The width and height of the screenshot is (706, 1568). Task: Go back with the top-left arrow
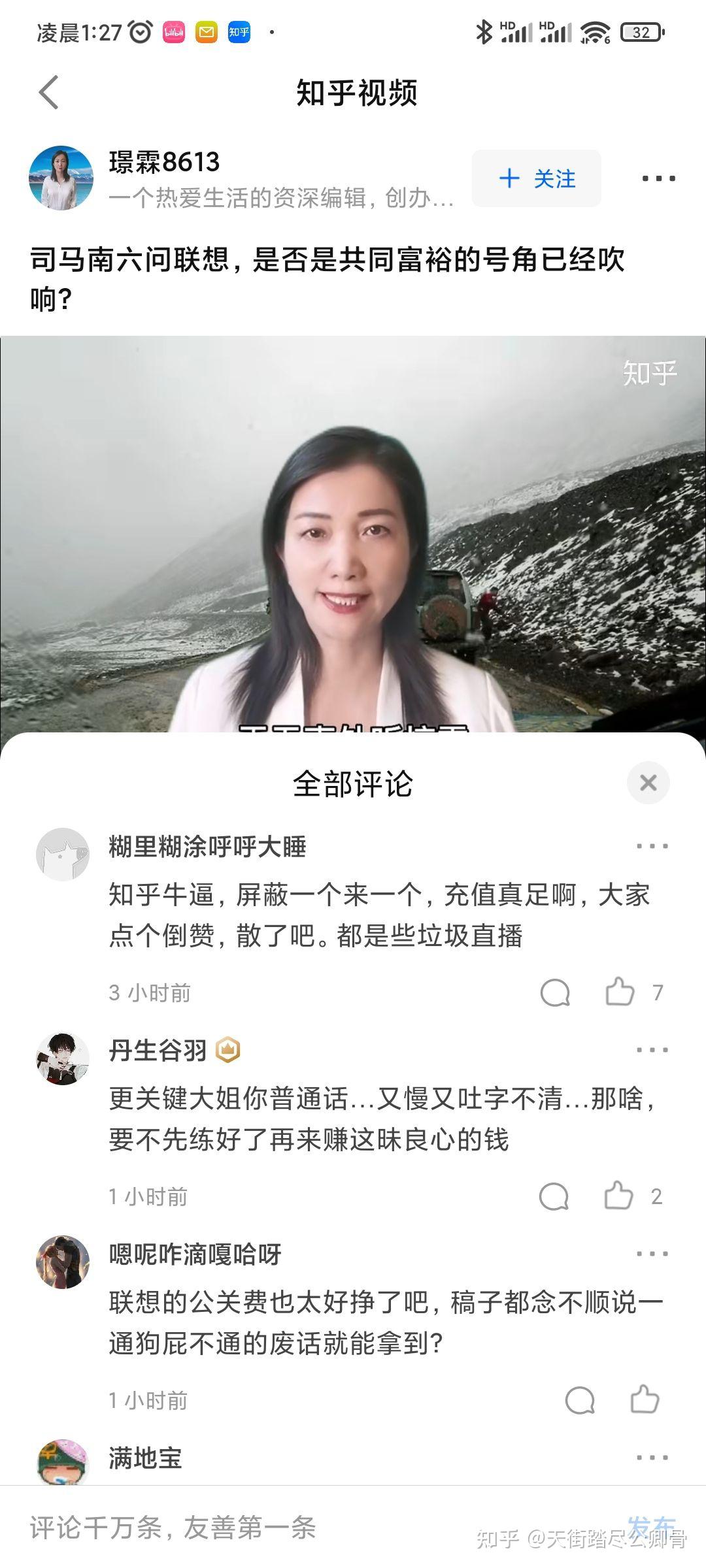(49, 92)
